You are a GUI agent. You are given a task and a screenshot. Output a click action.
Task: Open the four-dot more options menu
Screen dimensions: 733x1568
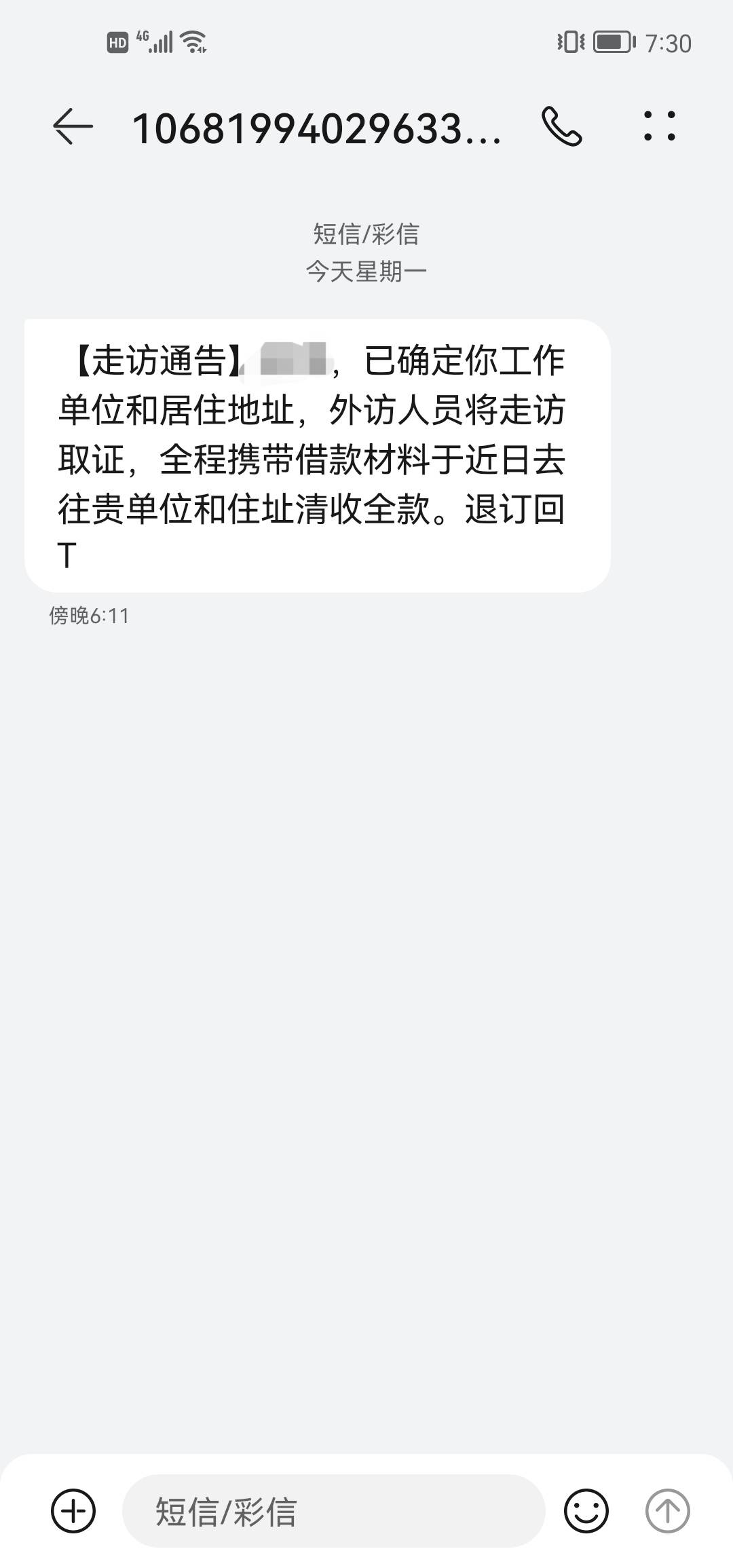pyautogui.click(x=660, y=126)
